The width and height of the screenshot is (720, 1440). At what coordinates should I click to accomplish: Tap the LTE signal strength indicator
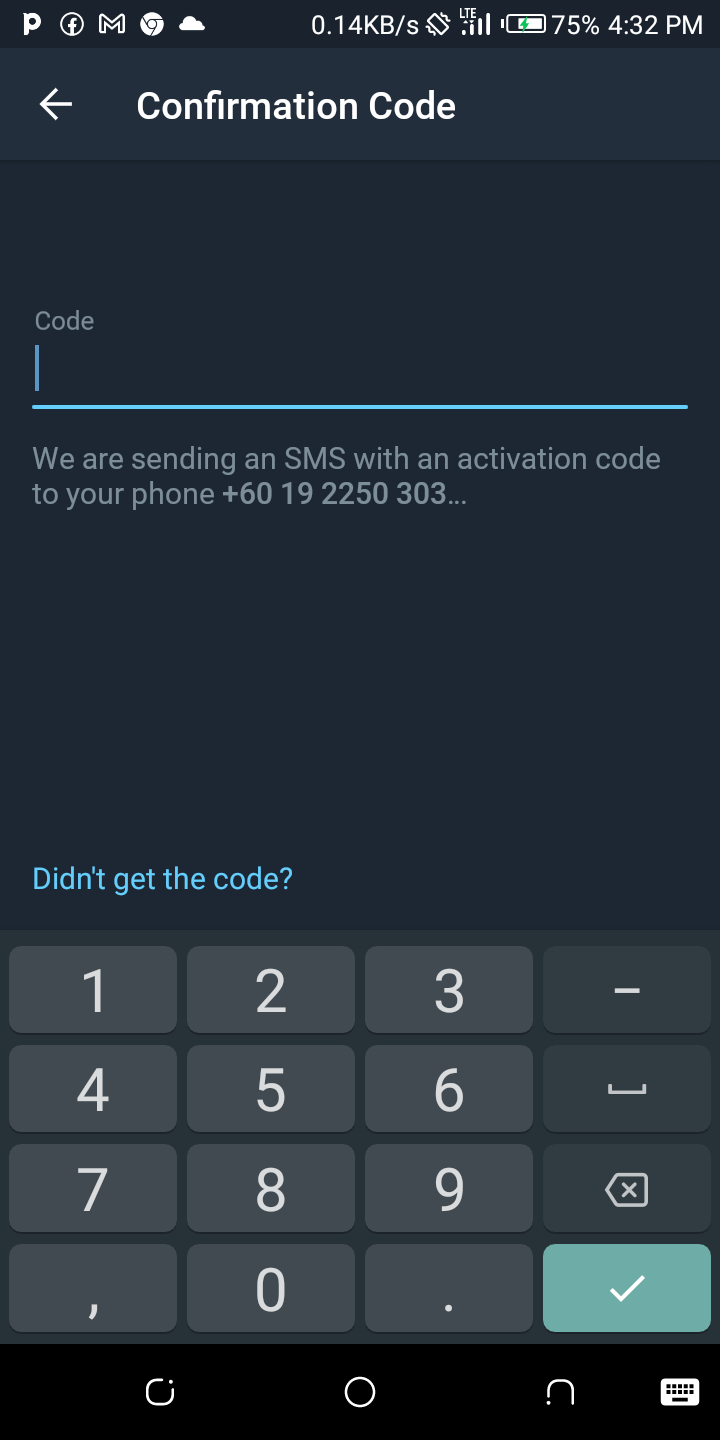tap(472, 22)
